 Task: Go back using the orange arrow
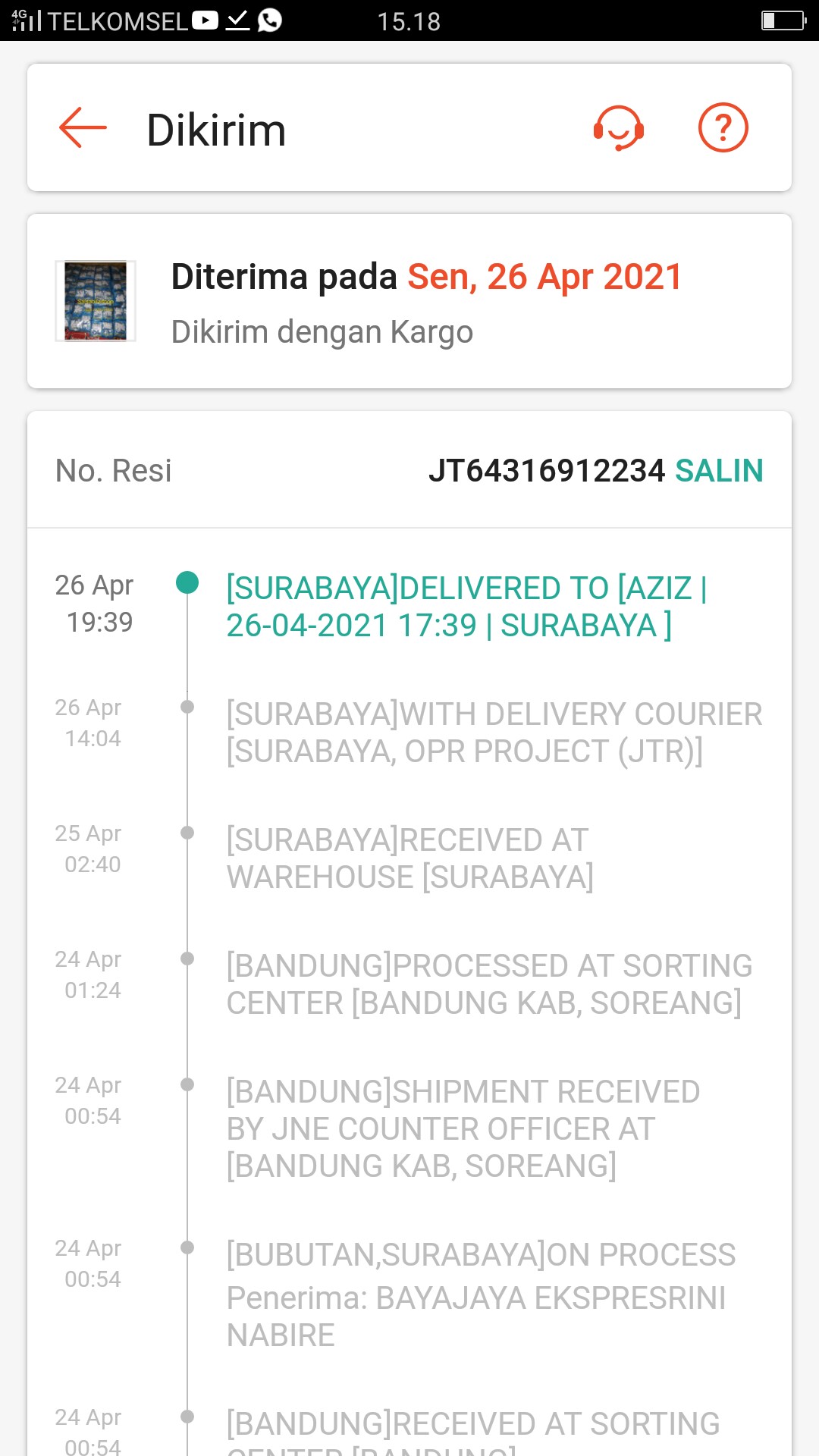pos(83,127)
